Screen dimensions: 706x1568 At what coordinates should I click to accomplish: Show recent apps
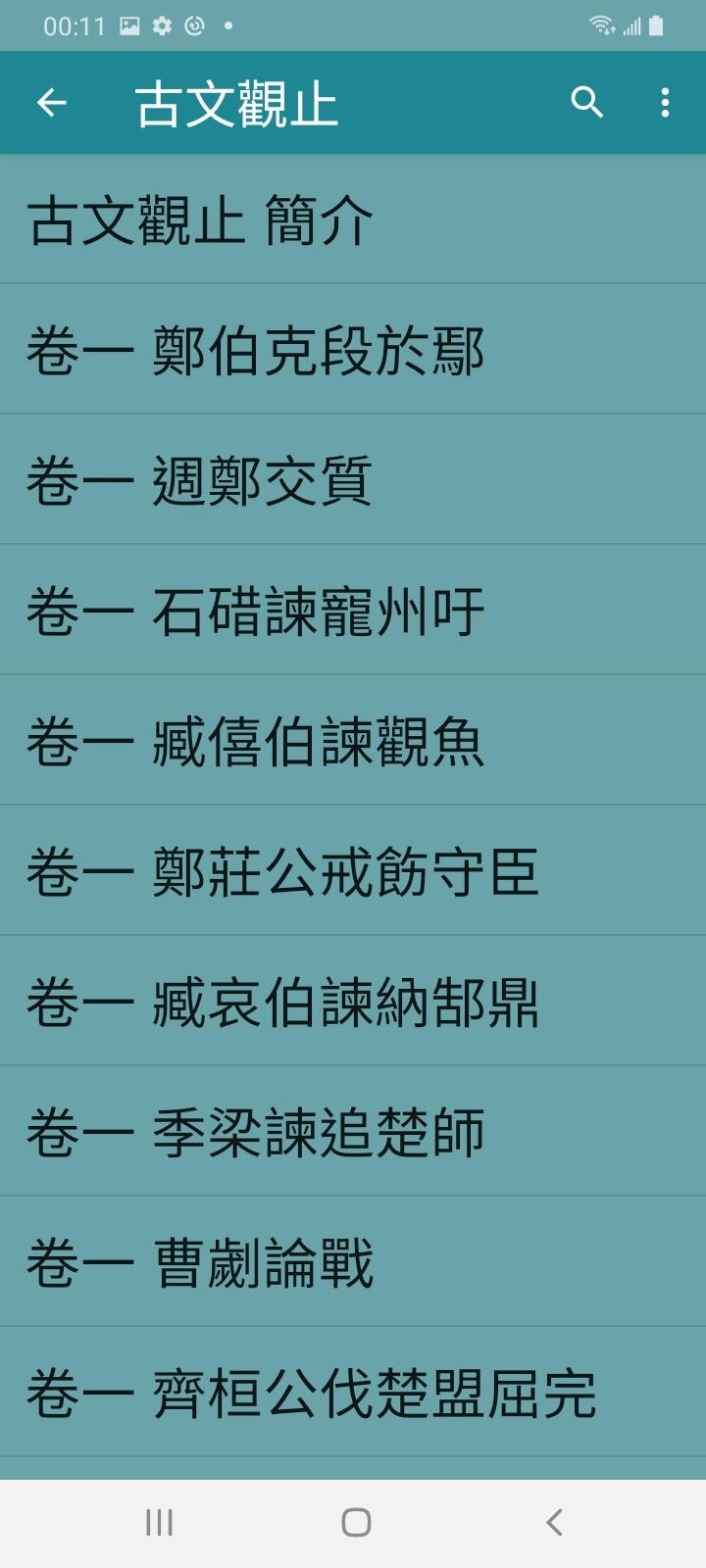159,1522
